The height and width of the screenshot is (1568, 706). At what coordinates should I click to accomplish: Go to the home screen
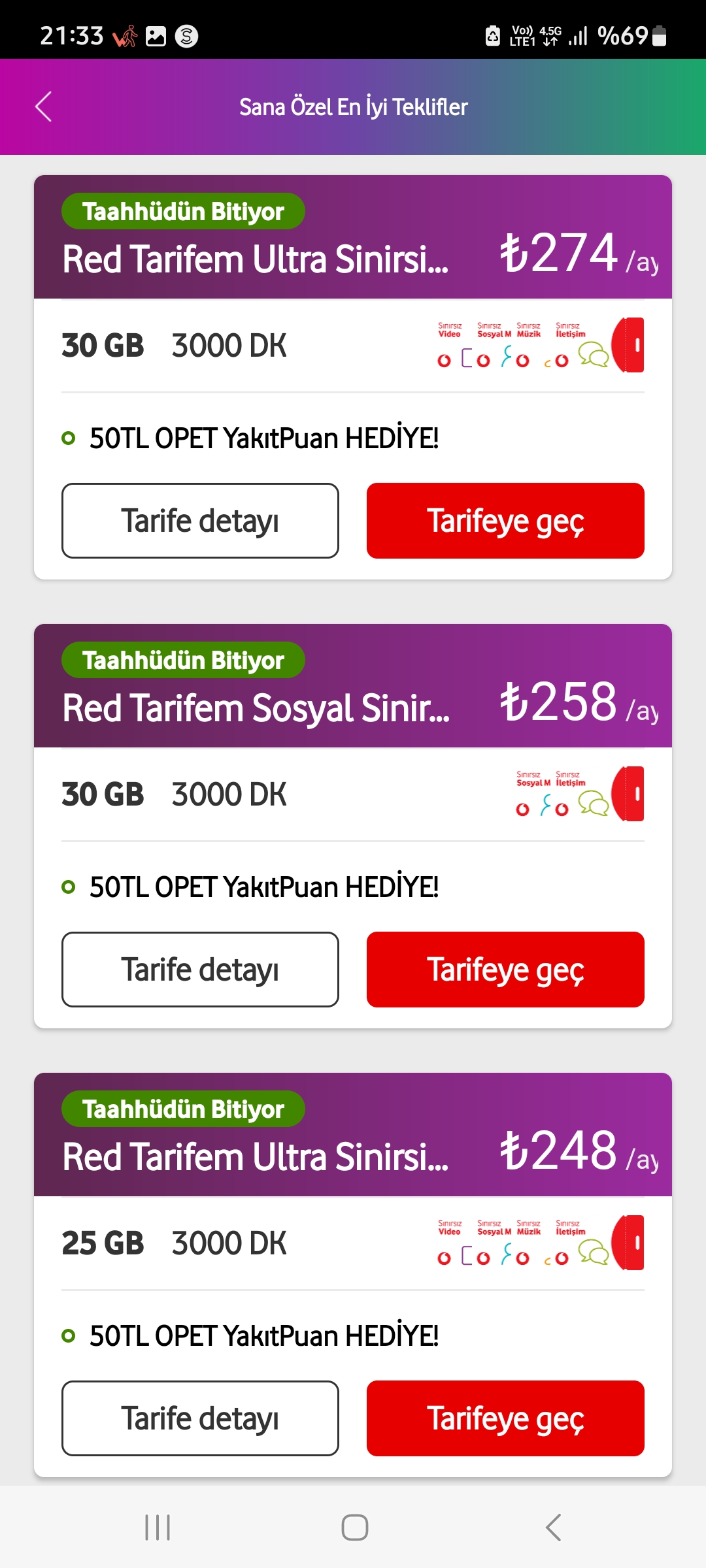pos(354,1527)
